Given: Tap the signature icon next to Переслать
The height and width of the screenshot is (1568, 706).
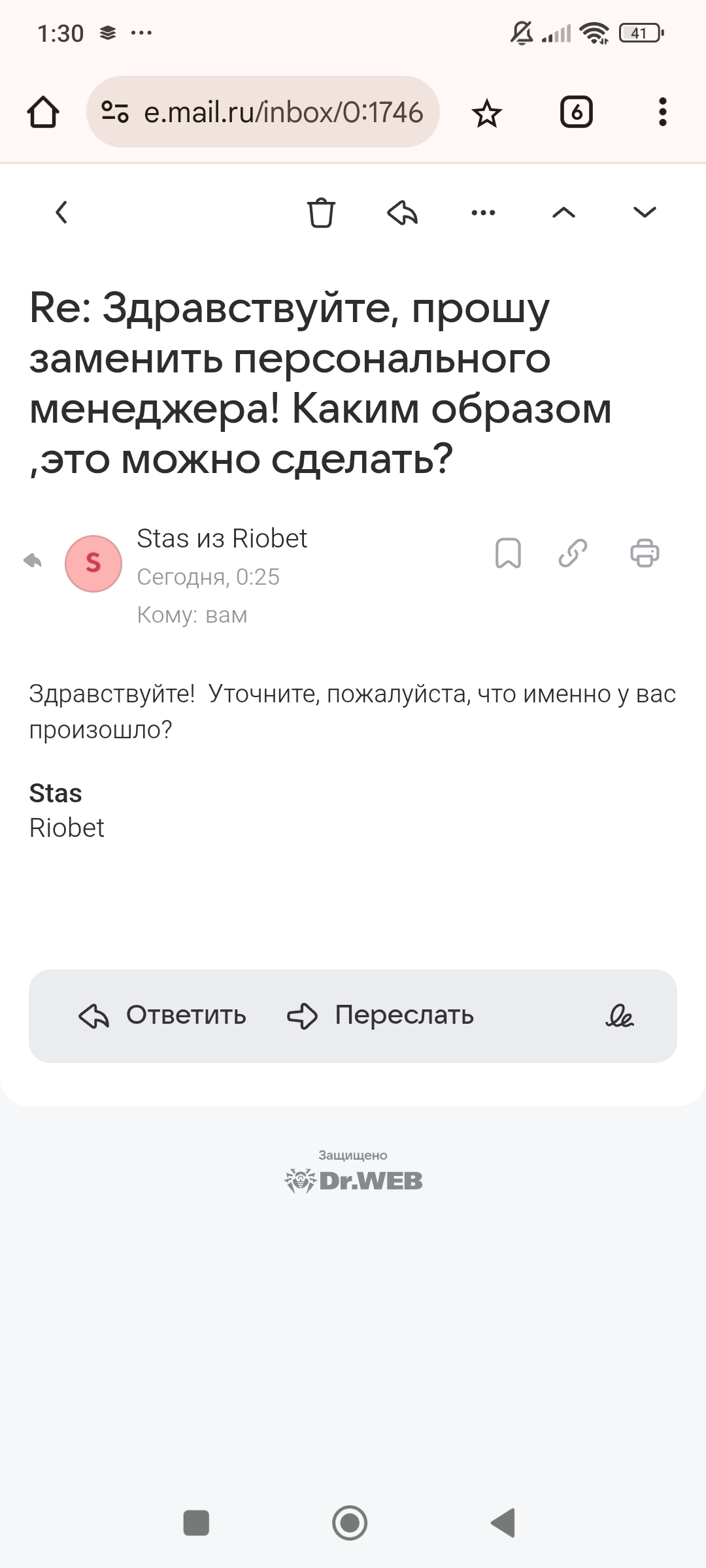Looking at the screenshot, I should [x=620, y=1016].
